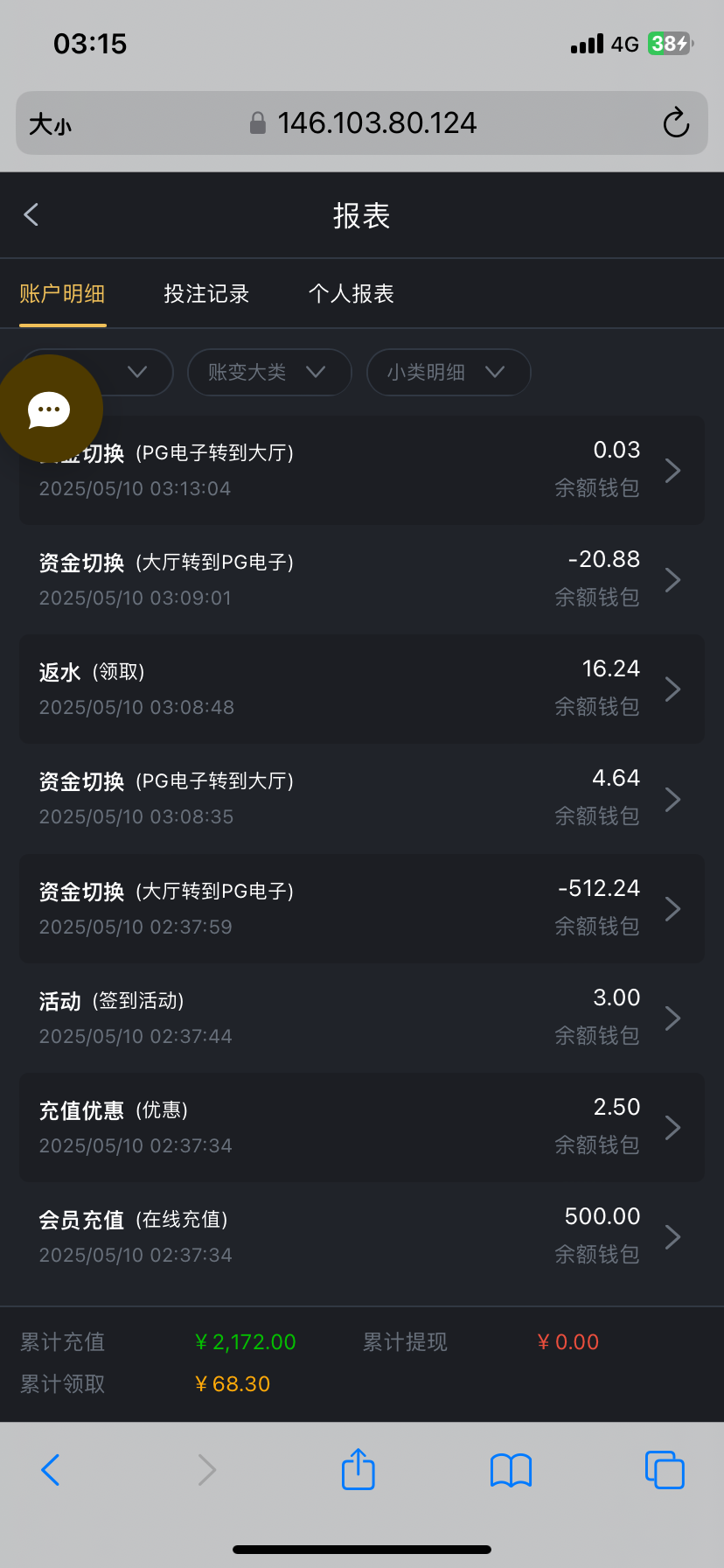724x1568 pixels.
Task: Open the browser bookmarks
Action: [512, 1470]
